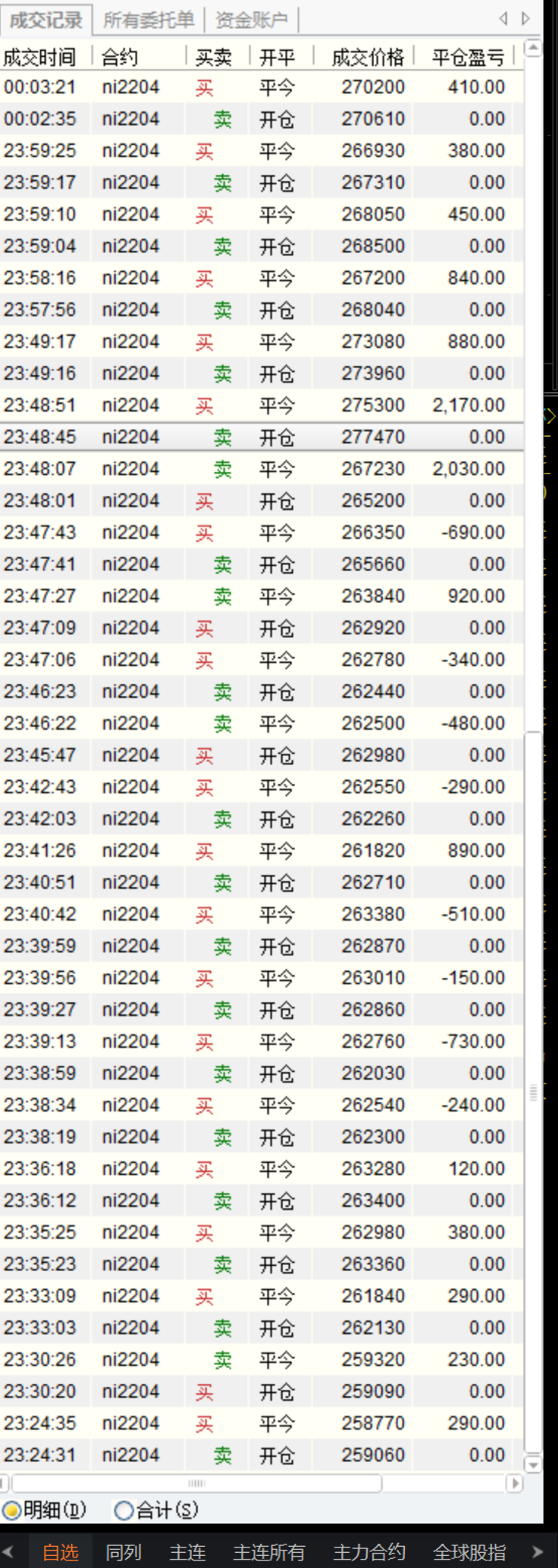This screenshot has width=558, height=1568.
Task: Choose the 明细(D) radio option
Action: [x=12, y=1510]
